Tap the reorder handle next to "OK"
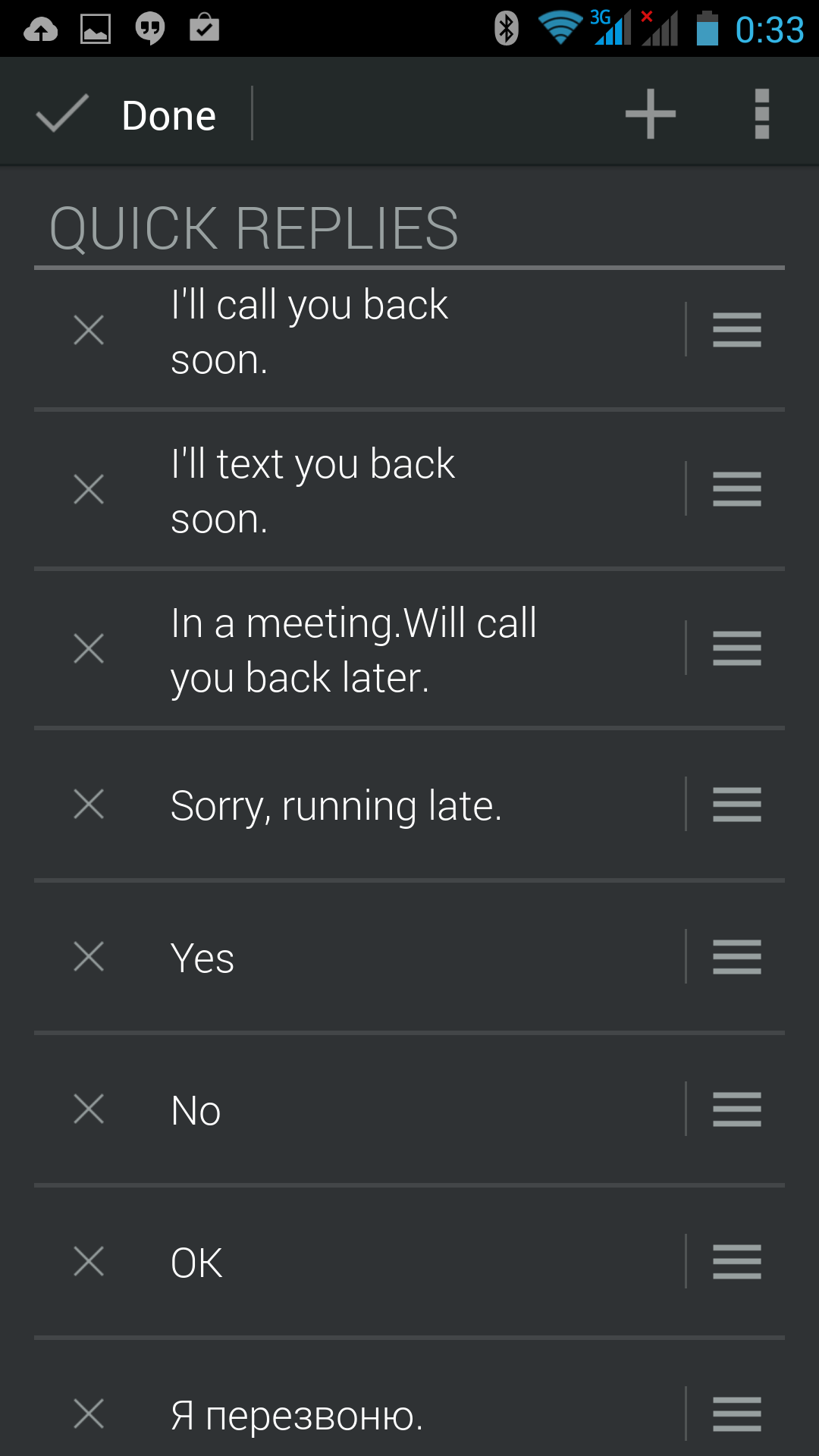The width and height of the screenshot is (819, 1456). [736, 1262]
